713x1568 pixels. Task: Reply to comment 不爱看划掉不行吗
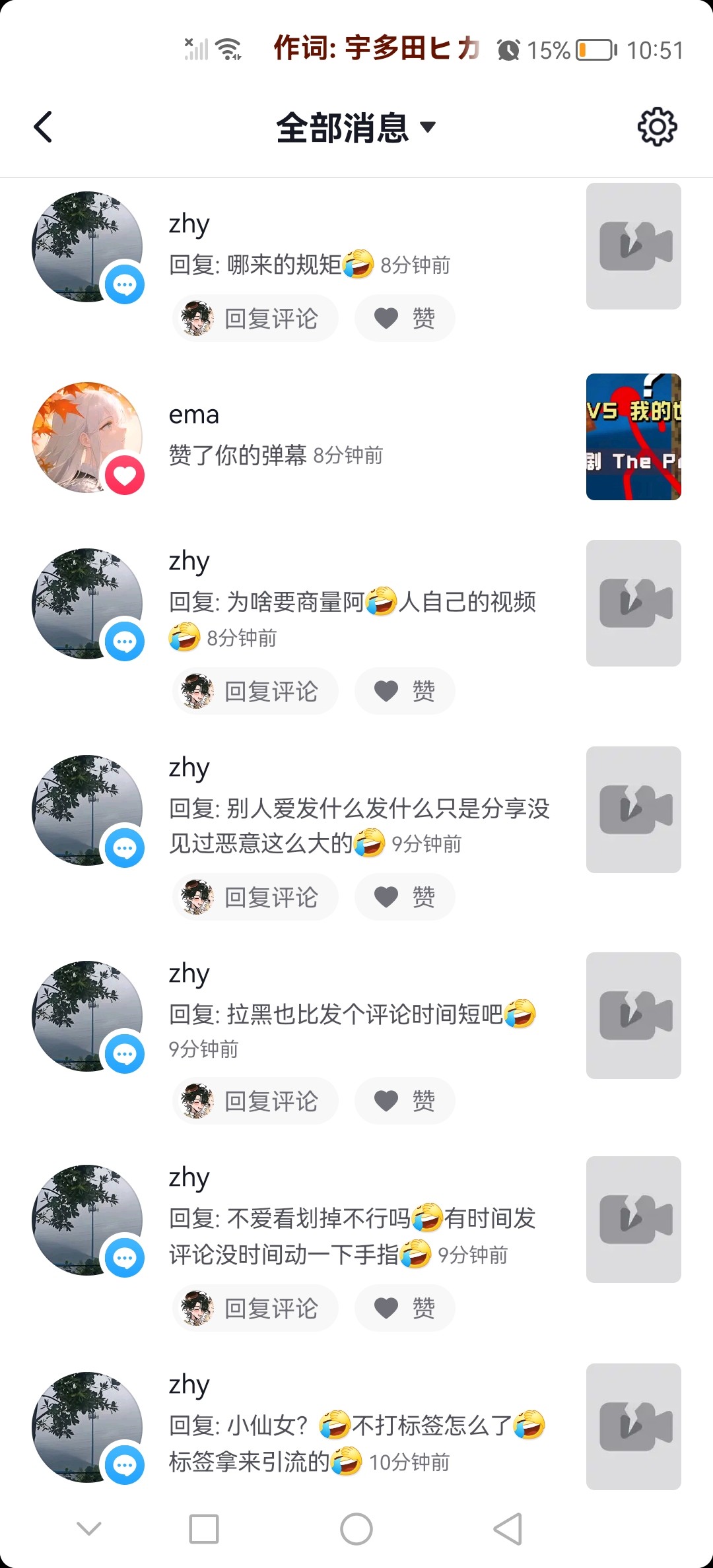pyautogui.click(x=256, y=1308)
